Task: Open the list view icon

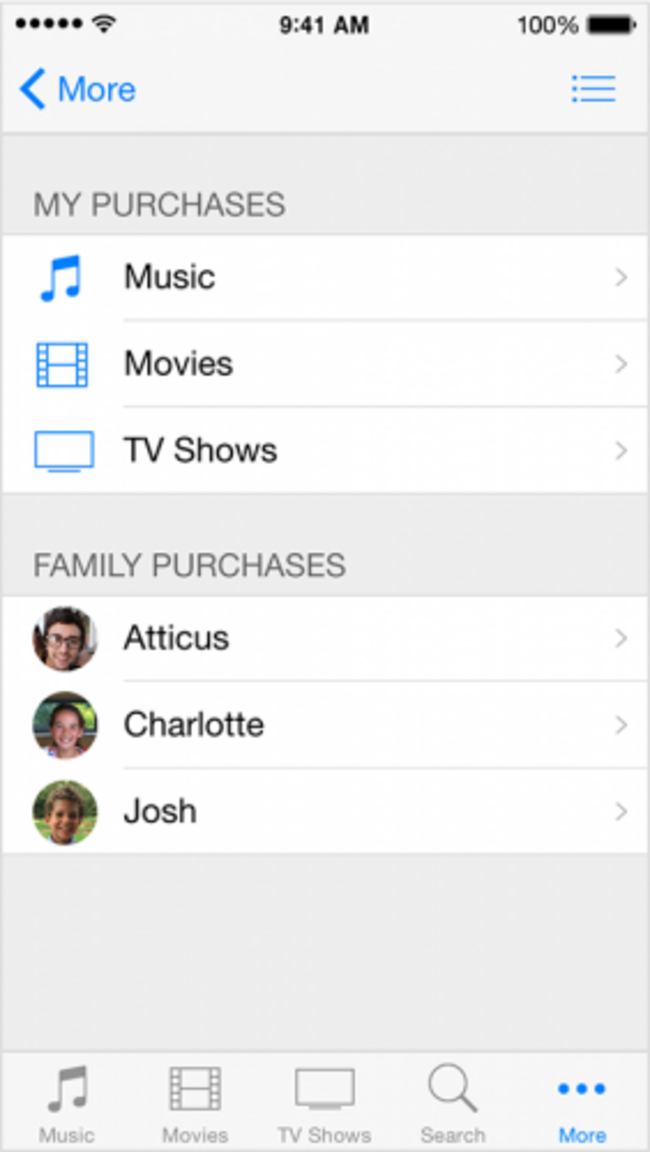Action: pyautogui.click(x=593, y=89)
